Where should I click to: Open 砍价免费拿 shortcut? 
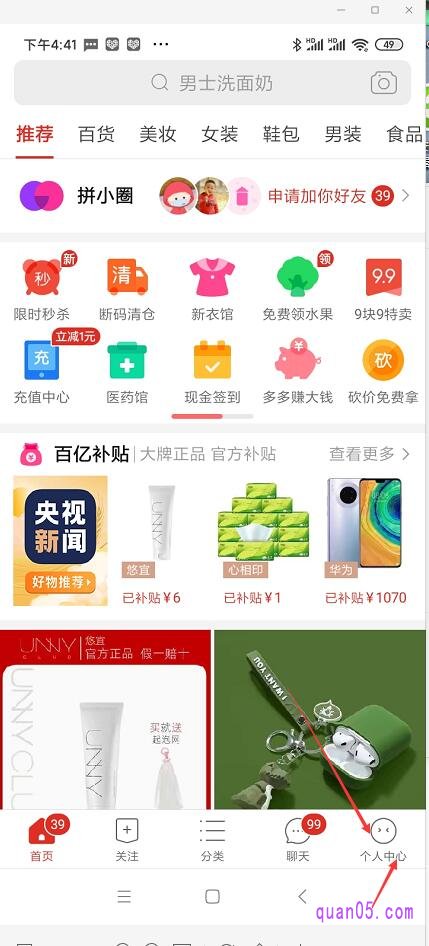tap(383, 371)
